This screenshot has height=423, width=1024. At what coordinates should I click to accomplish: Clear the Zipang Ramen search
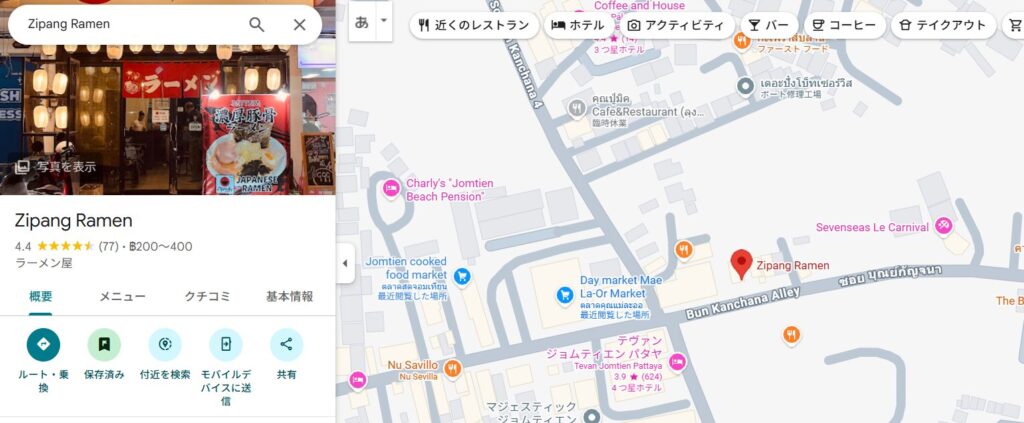point(299,24)
